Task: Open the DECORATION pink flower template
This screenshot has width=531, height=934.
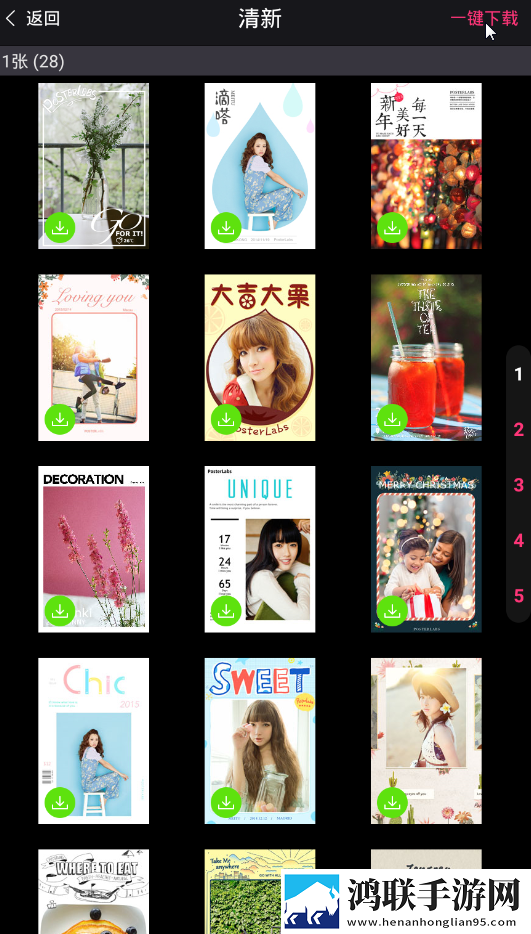Action: [x=94, y=549]
